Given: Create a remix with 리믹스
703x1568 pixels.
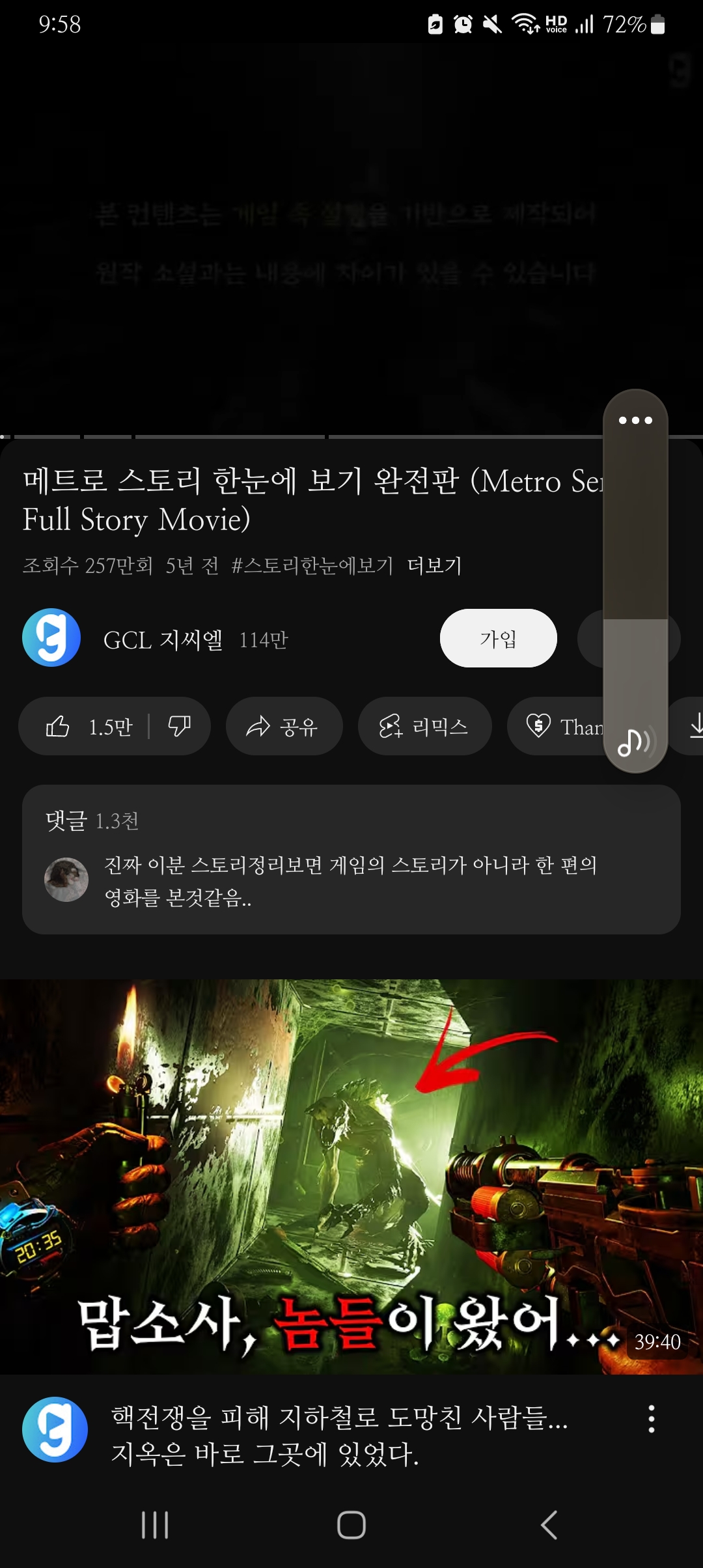Looking at the screenshot, I should tap(424, 726).
